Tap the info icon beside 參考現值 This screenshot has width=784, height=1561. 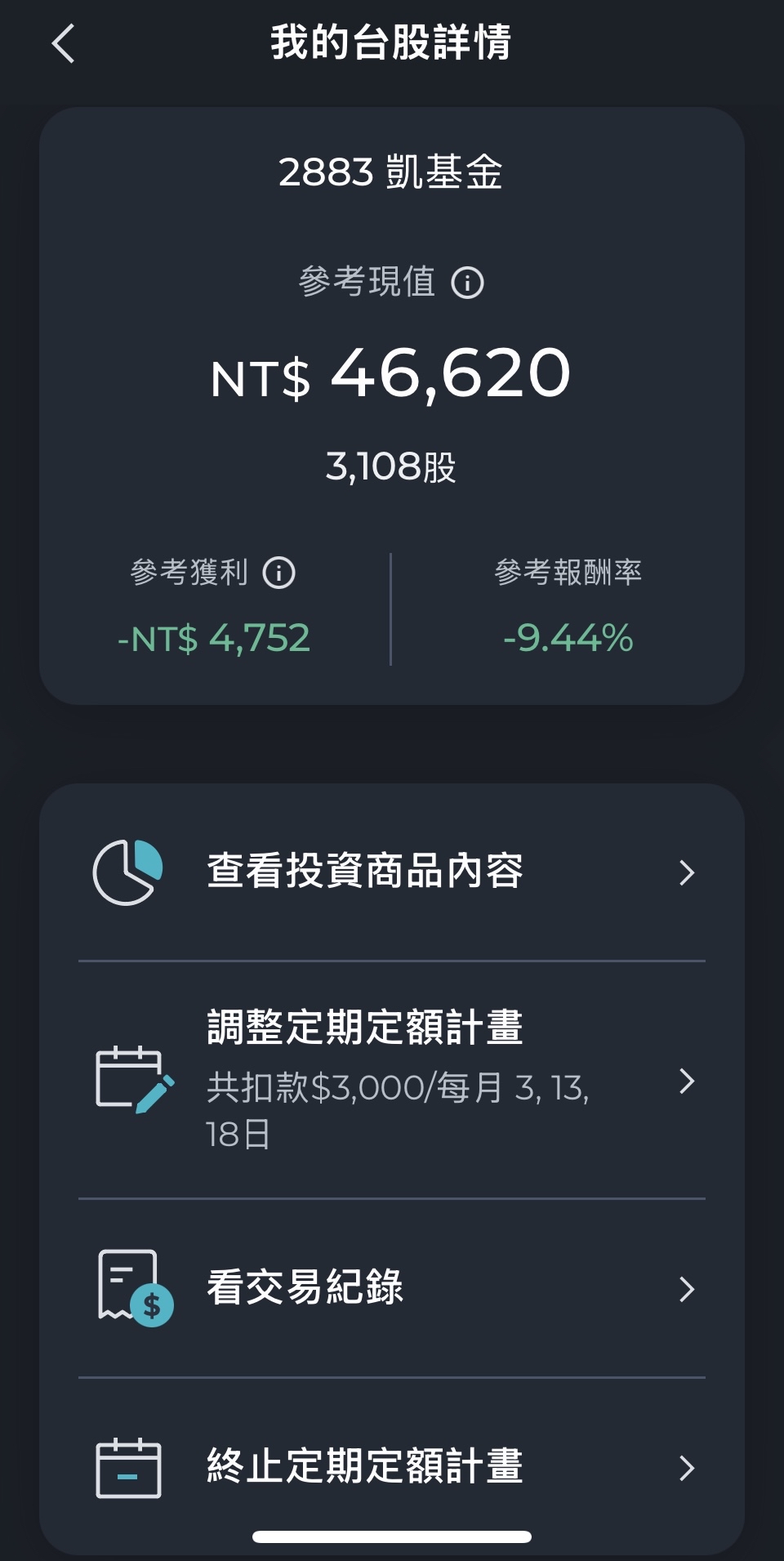467,283
